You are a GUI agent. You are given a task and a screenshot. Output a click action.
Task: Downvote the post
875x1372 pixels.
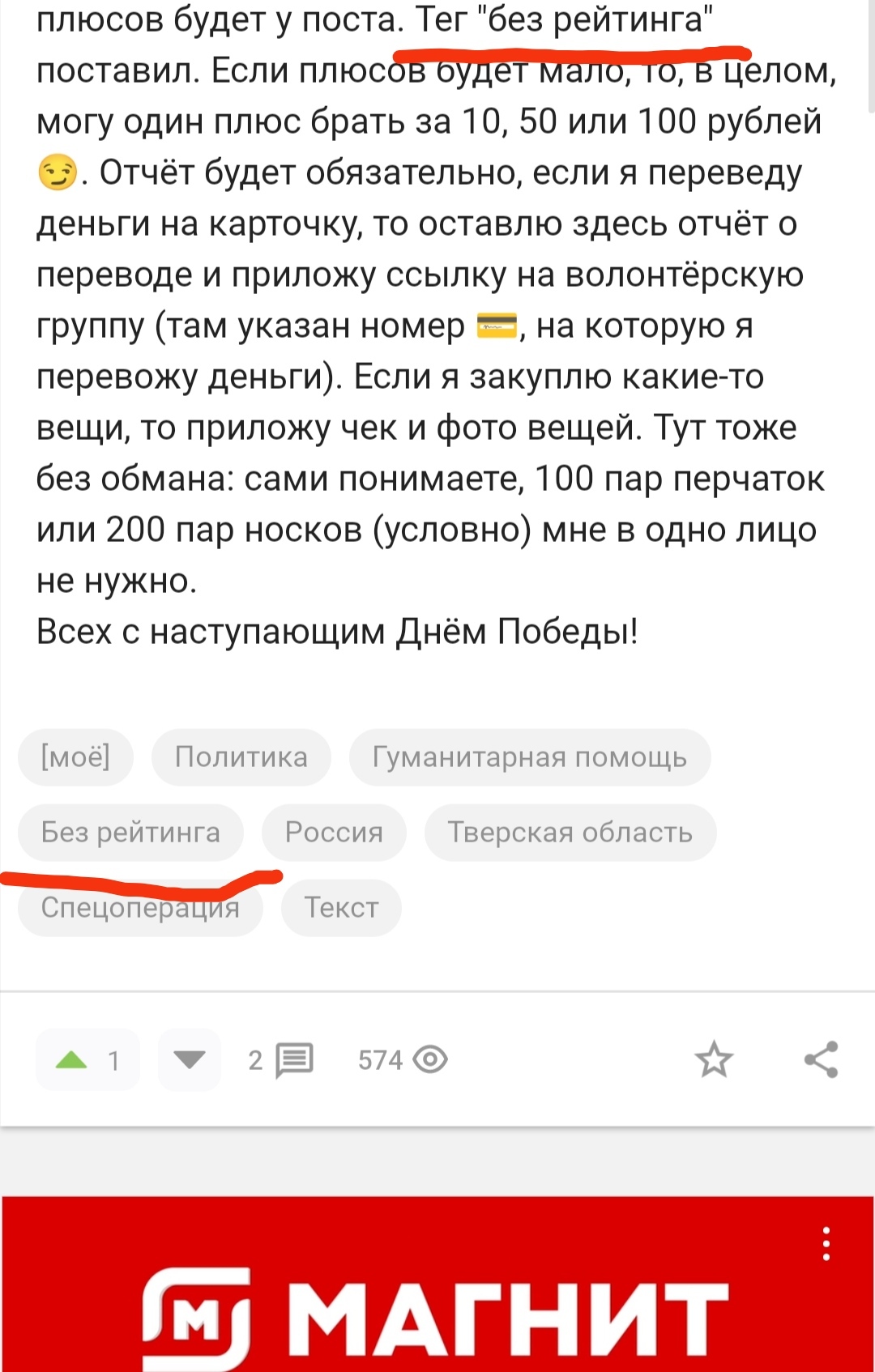coord(190,1059)
